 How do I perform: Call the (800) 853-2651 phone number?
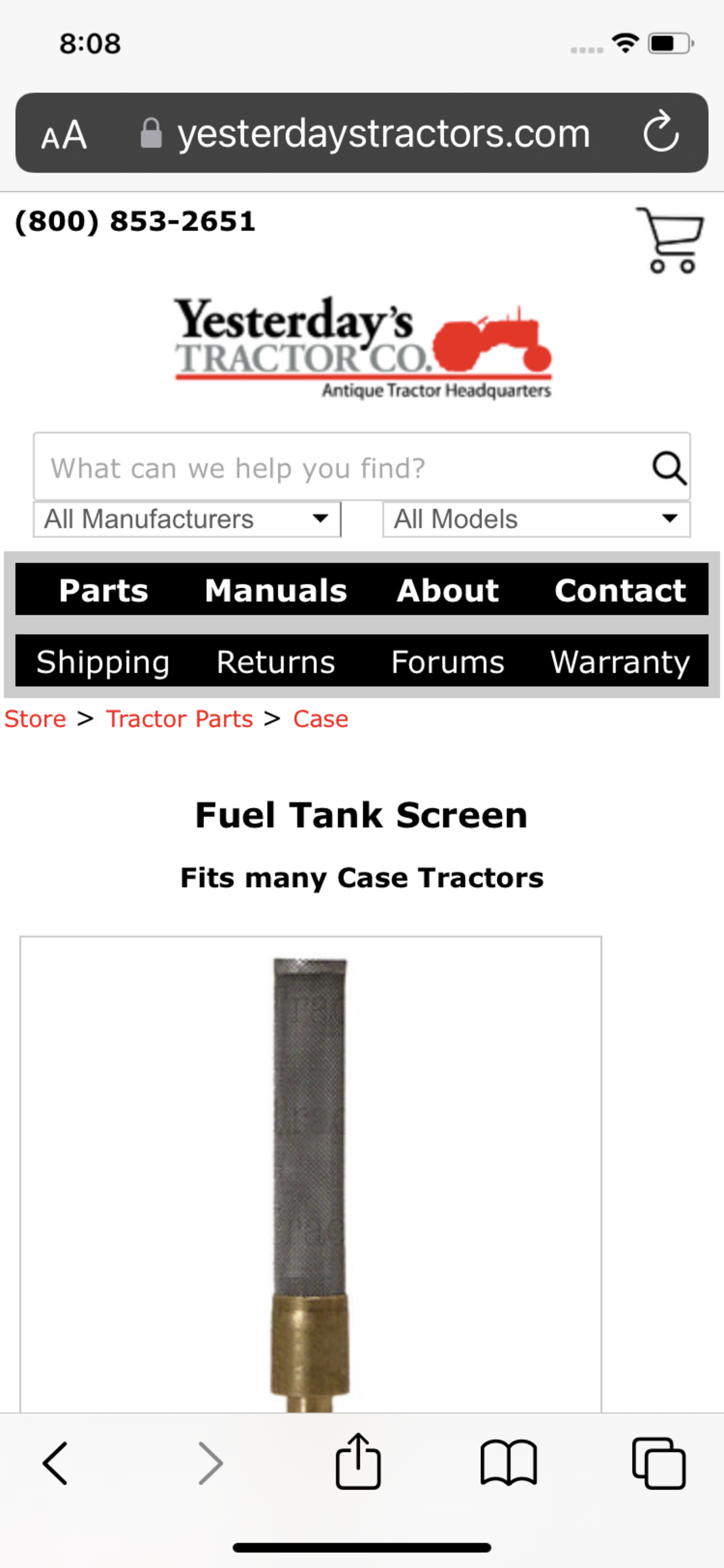point(135,221)
